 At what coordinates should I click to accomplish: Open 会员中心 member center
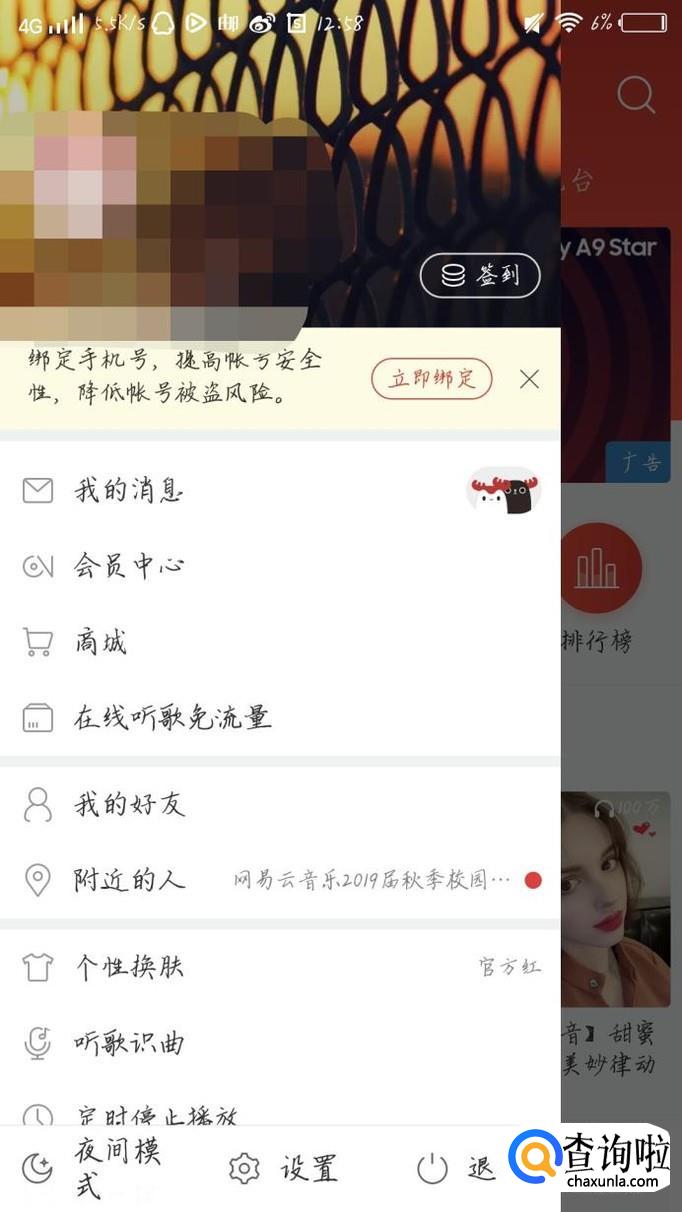point(130,566)
